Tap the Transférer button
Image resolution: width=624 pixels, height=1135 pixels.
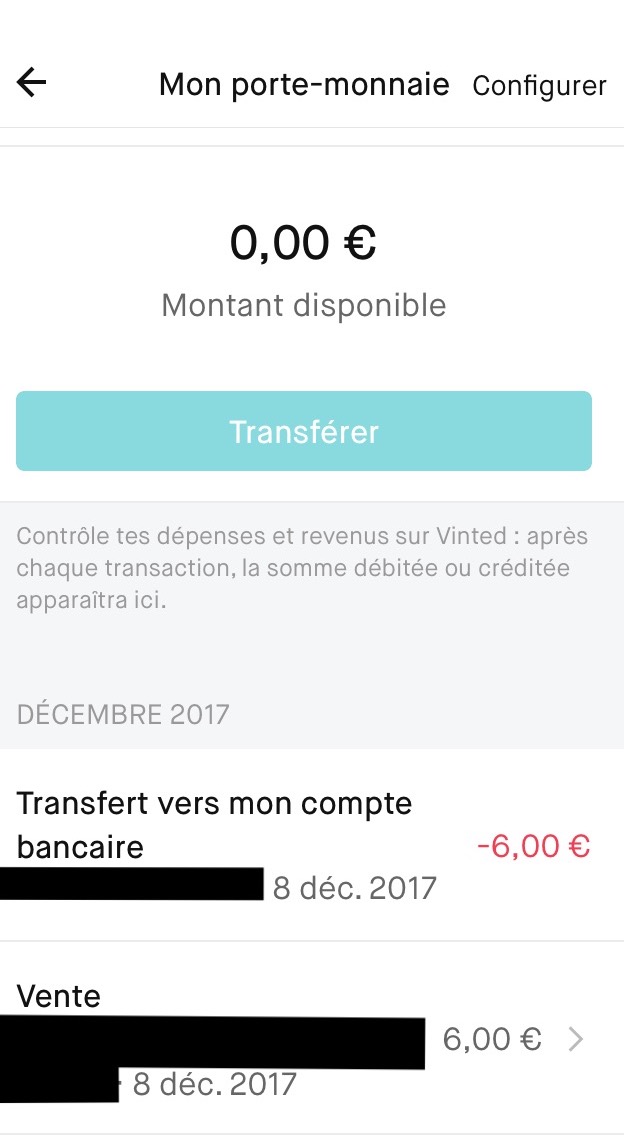tap(304, 431)
